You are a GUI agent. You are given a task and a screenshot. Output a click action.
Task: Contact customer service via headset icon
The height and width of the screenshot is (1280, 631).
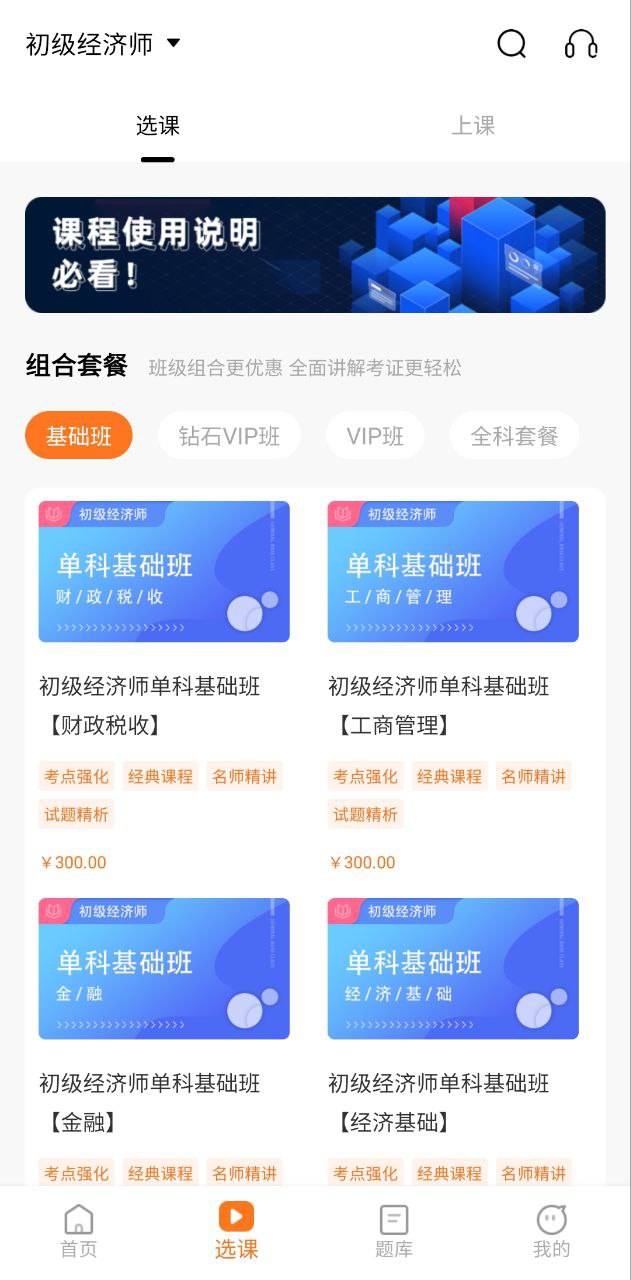(581, 44)
